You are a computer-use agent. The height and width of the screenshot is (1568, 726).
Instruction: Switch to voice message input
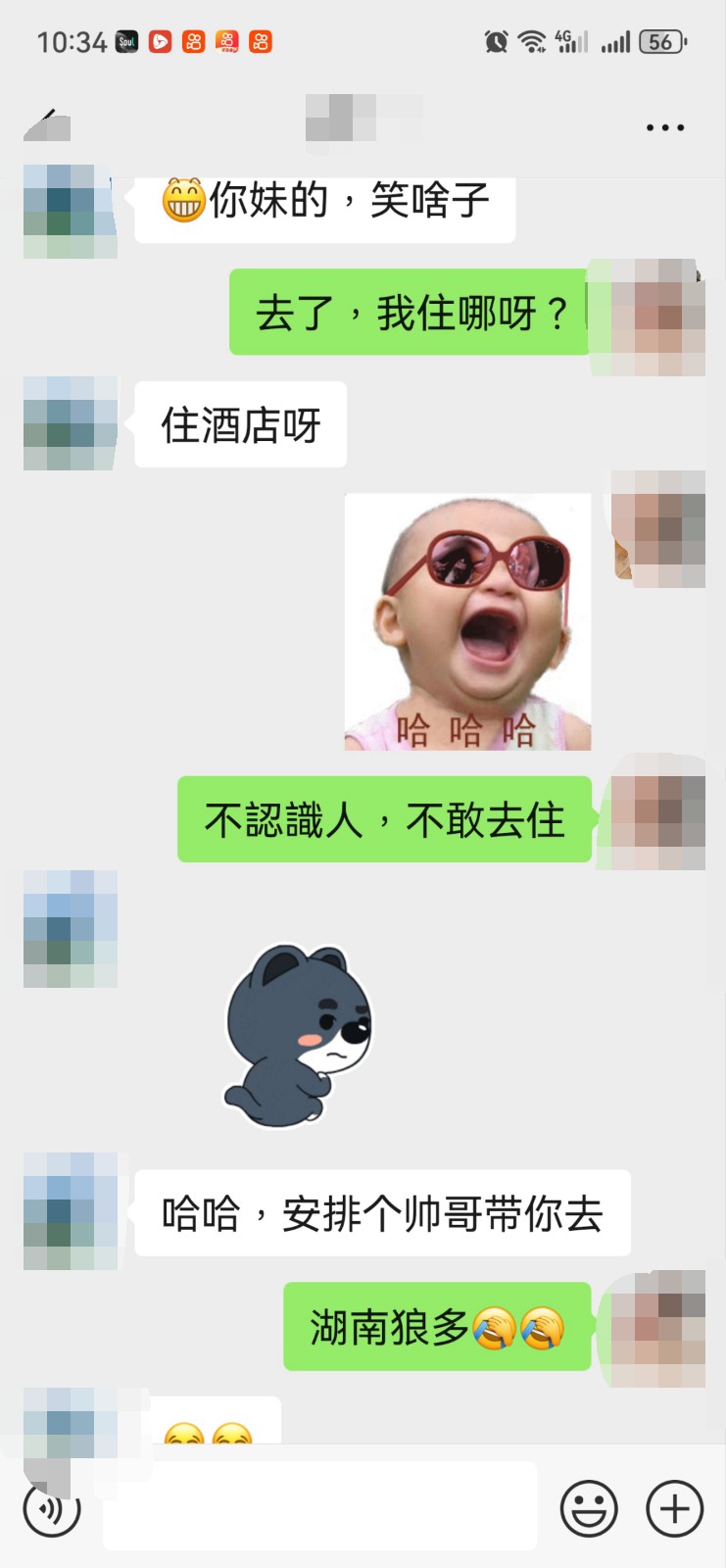(51, 1508)
